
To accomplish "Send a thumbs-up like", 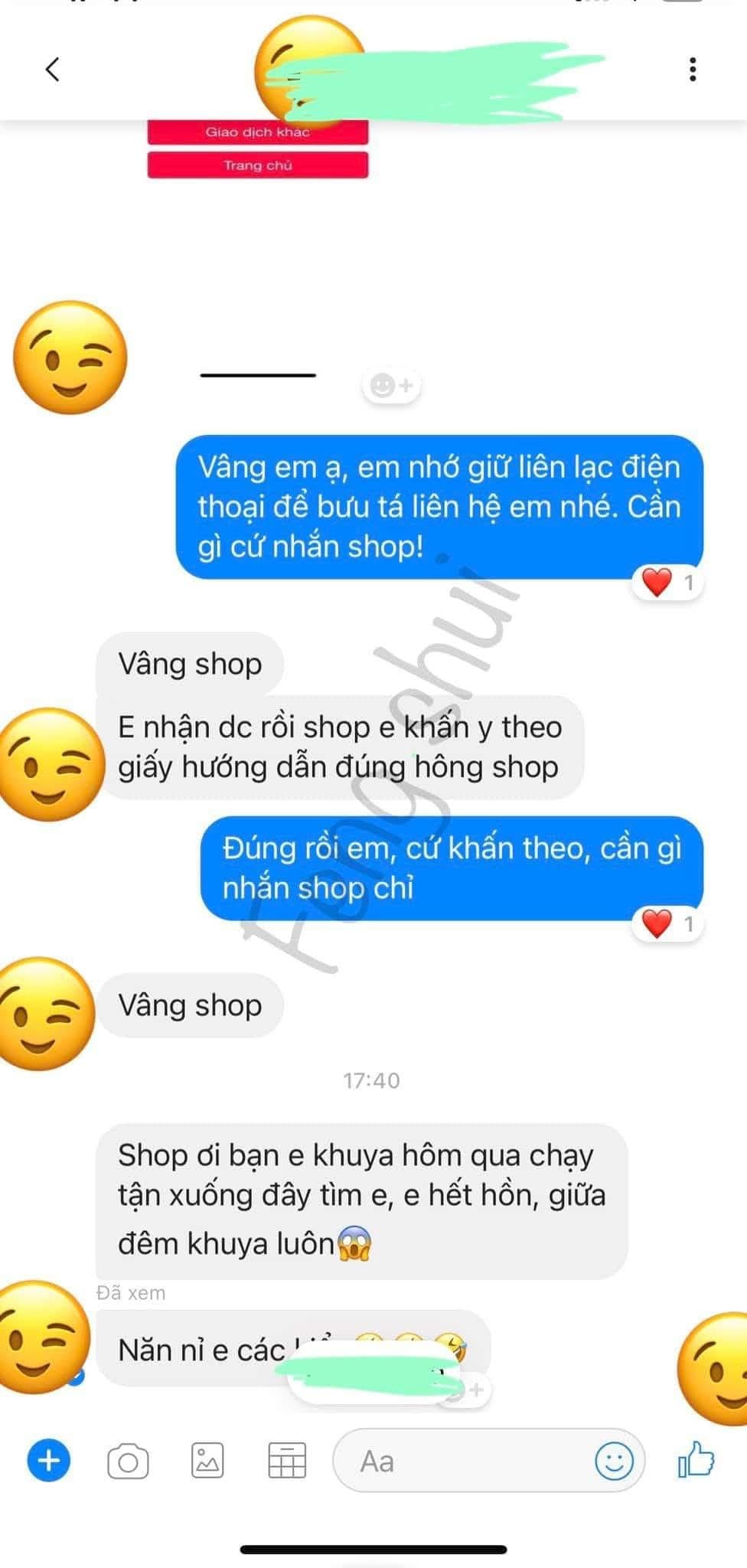I will pos(696,1459).
